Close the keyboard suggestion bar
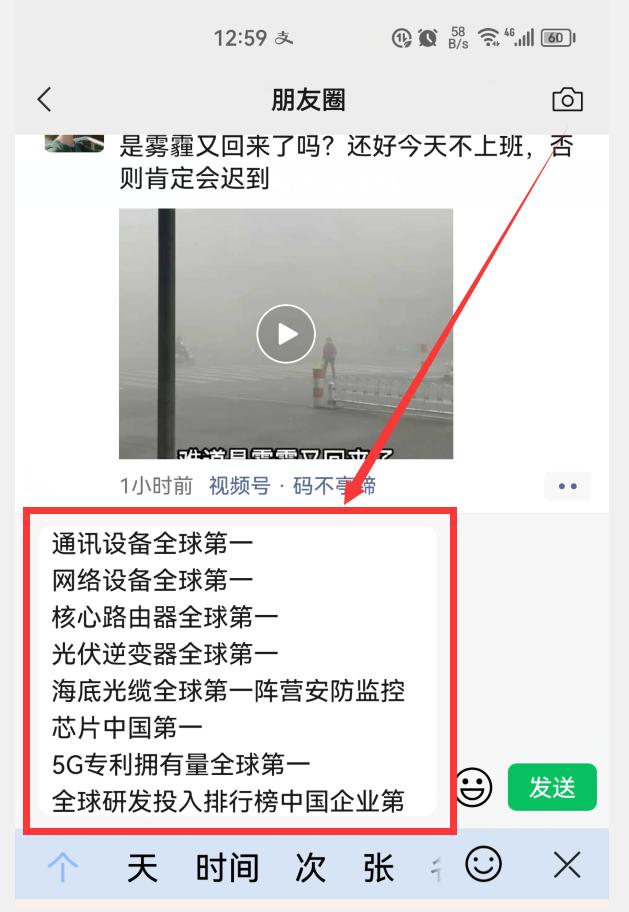 (567, 865)
